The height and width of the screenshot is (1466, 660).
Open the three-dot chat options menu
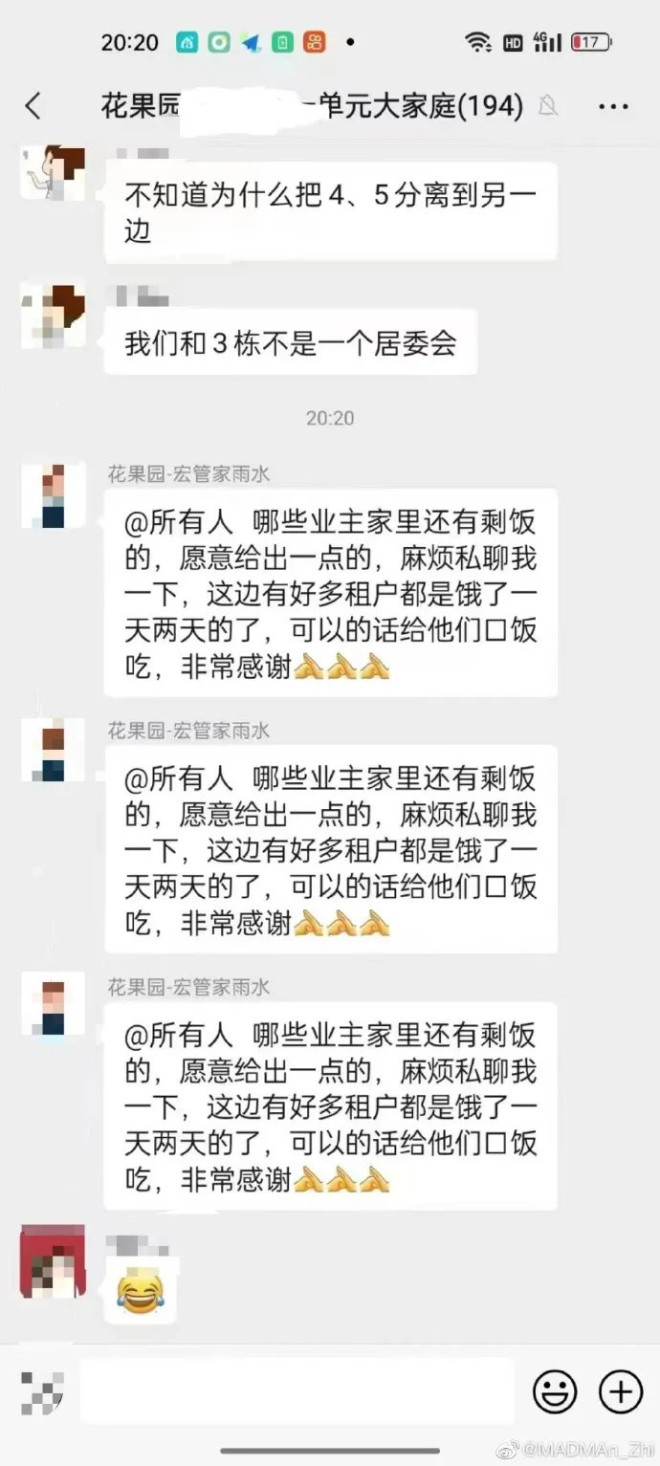(612, 106)
